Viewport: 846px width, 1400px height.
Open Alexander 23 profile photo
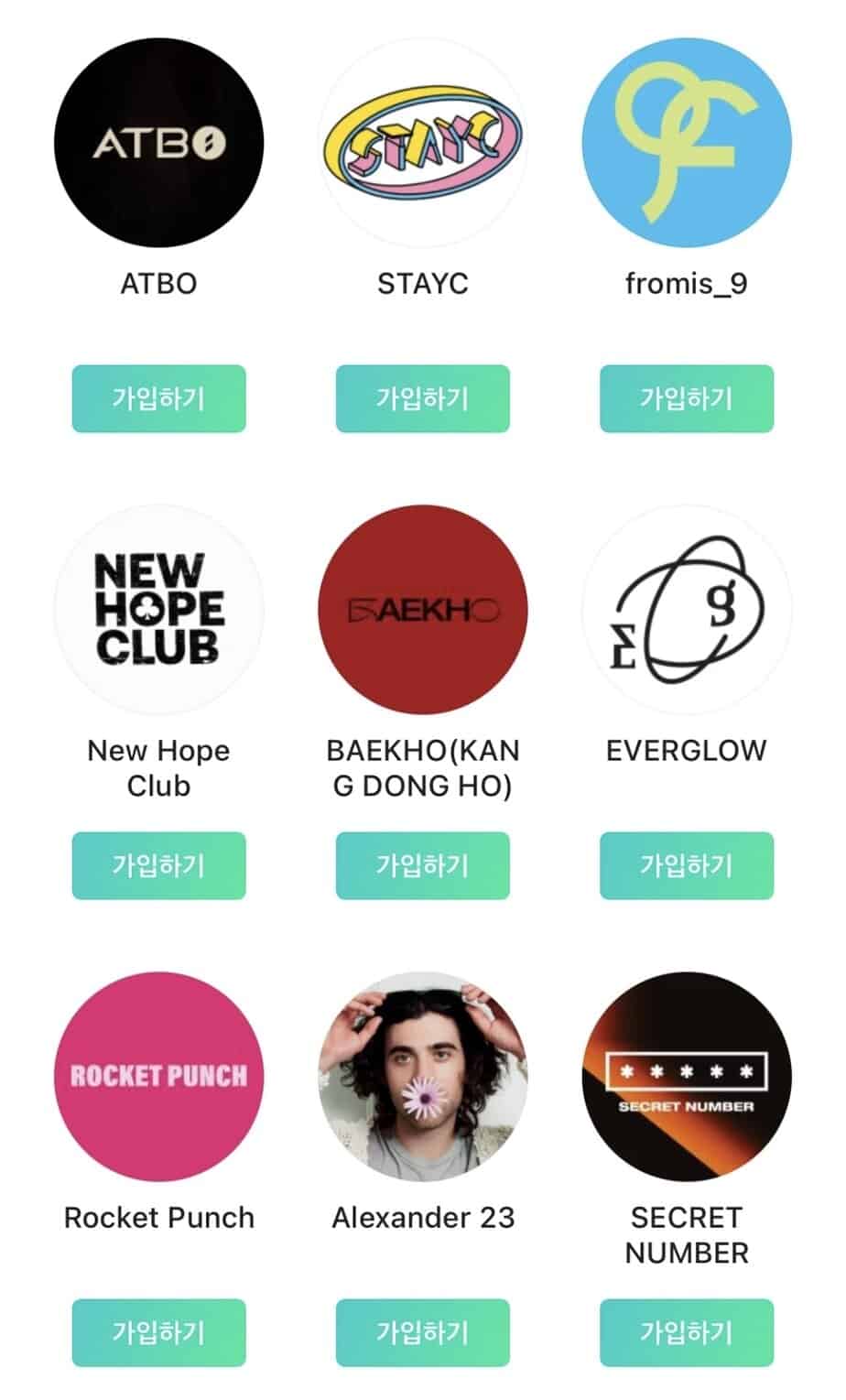pos(422,1077)
